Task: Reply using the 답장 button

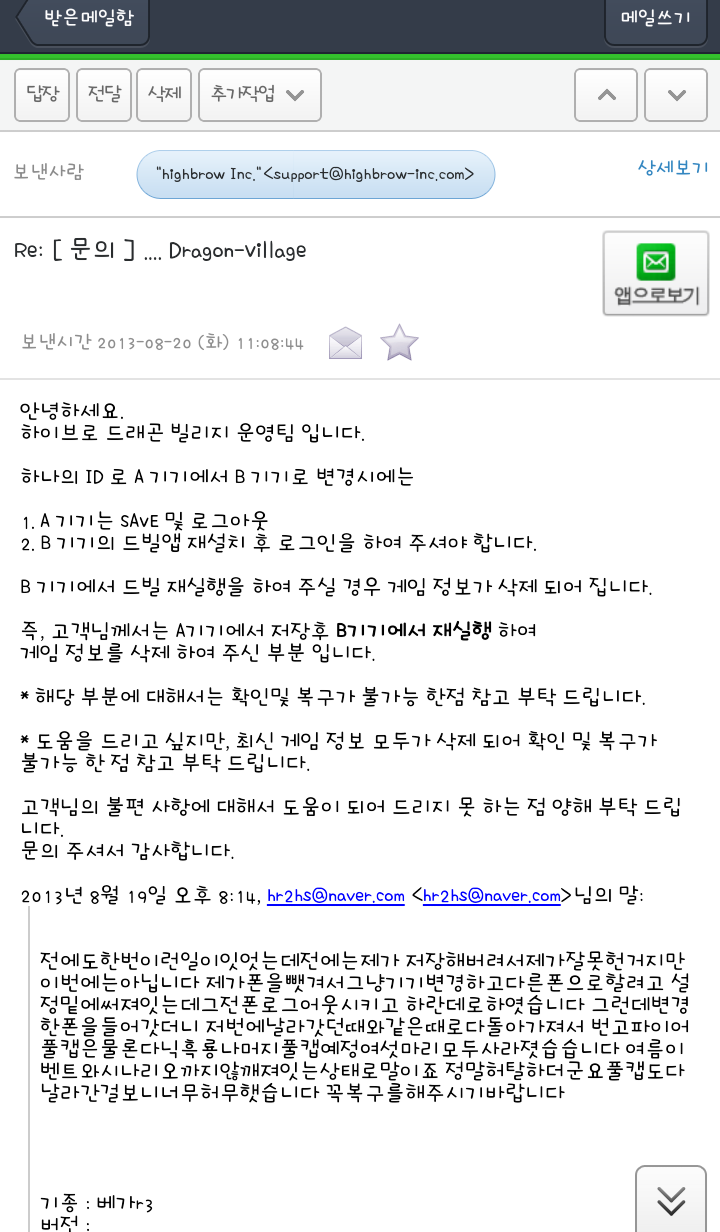Action: (x=42, y=95)
